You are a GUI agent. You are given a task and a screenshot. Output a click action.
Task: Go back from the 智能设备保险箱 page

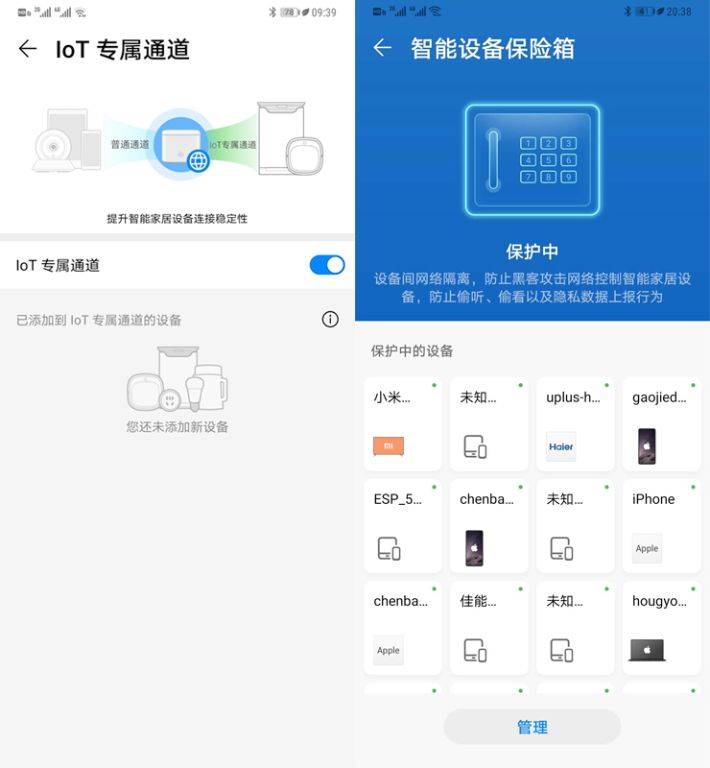point(382,48)
